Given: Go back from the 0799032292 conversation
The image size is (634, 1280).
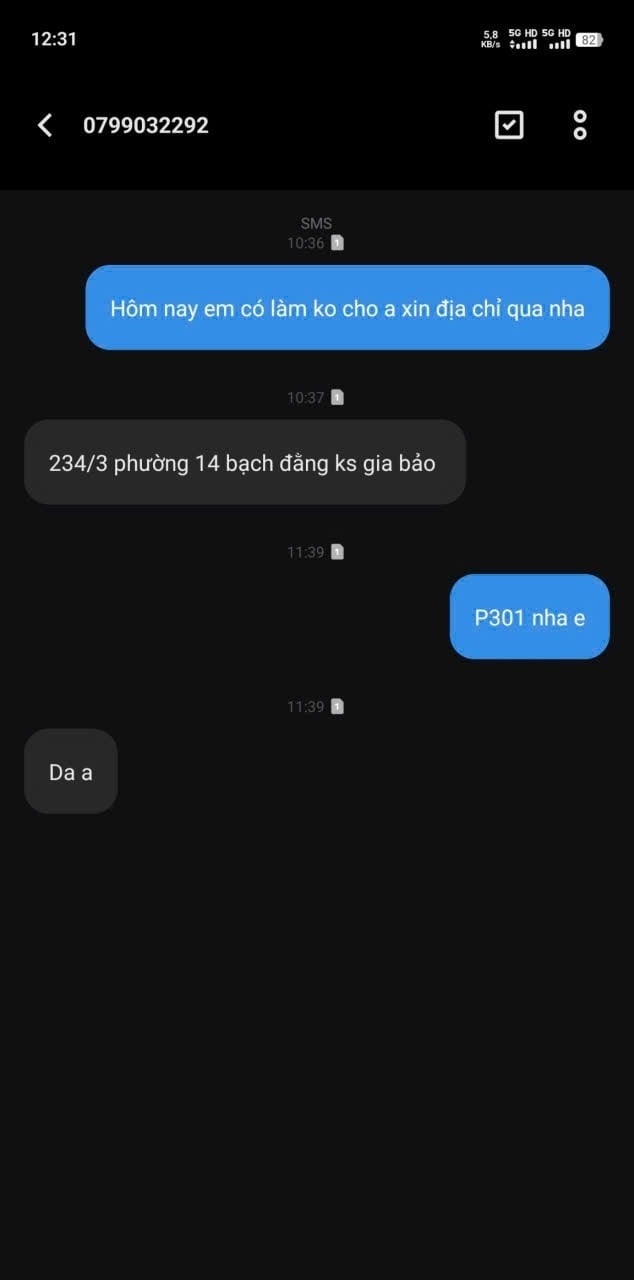Looking at the screenshot, I should point(44,125).
